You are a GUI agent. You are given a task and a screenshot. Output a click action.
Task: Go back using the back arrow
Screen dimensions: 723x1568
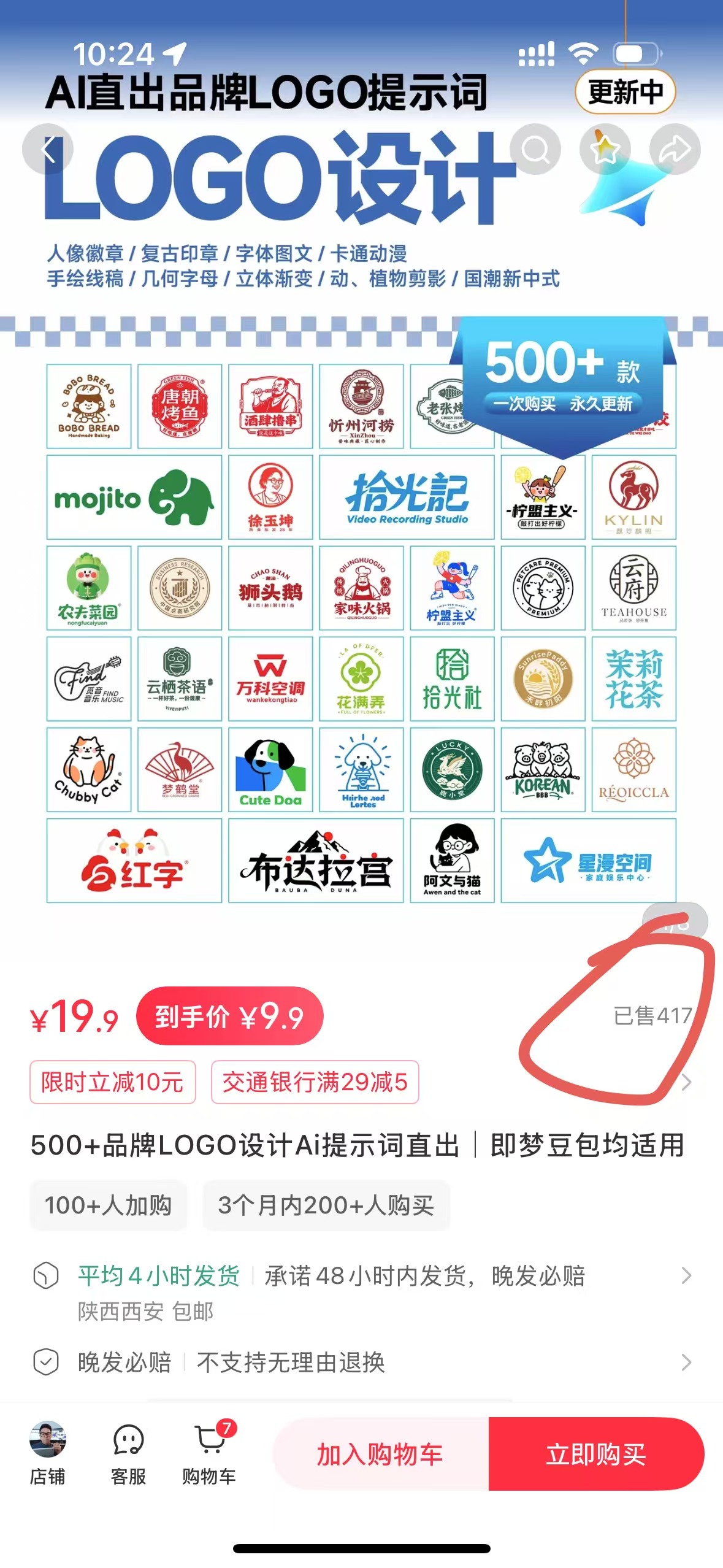click(x=48, y=149)
